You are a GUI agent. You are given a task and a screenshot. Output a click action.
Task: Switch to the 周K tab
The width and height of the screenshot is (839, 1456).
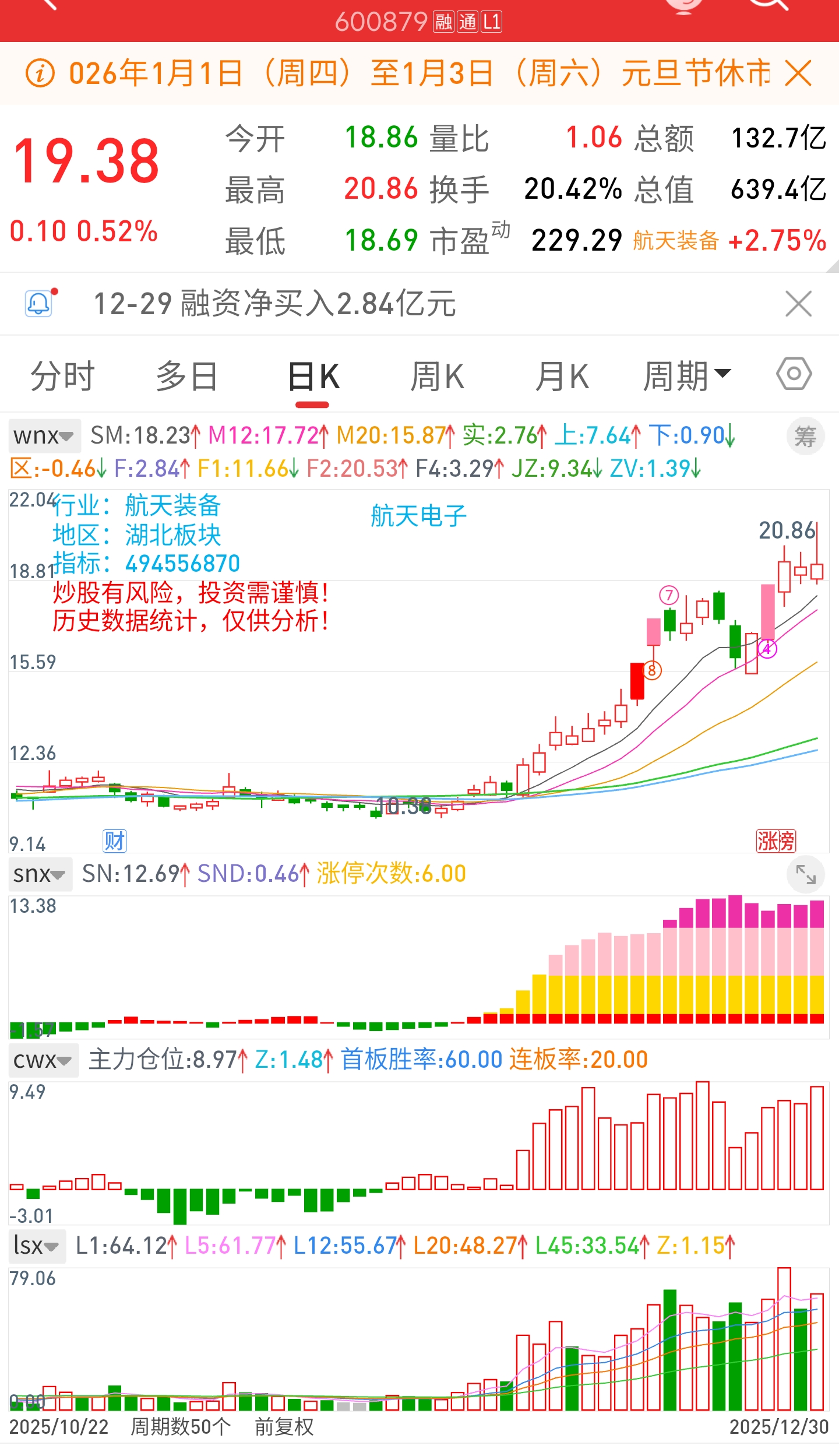[437, 376]
